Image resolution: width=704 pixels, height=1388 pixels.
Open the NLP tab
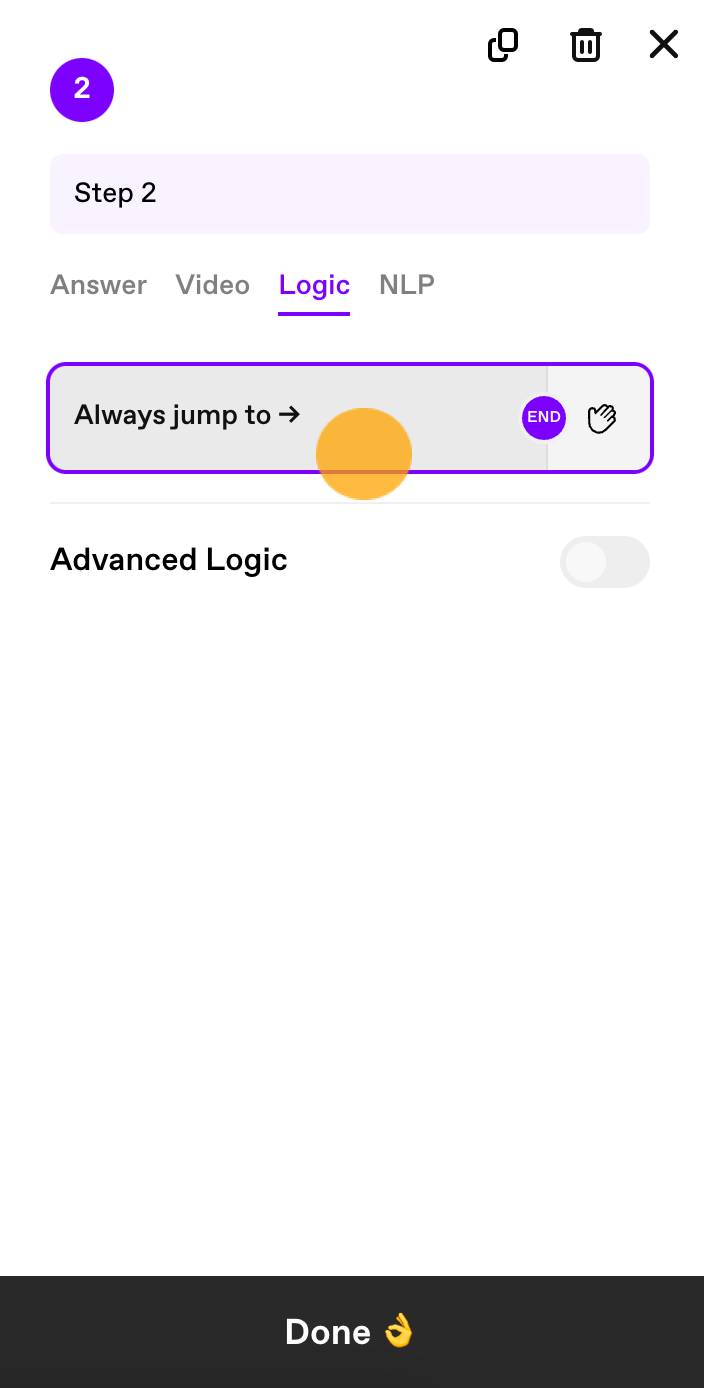coord(407,285)
